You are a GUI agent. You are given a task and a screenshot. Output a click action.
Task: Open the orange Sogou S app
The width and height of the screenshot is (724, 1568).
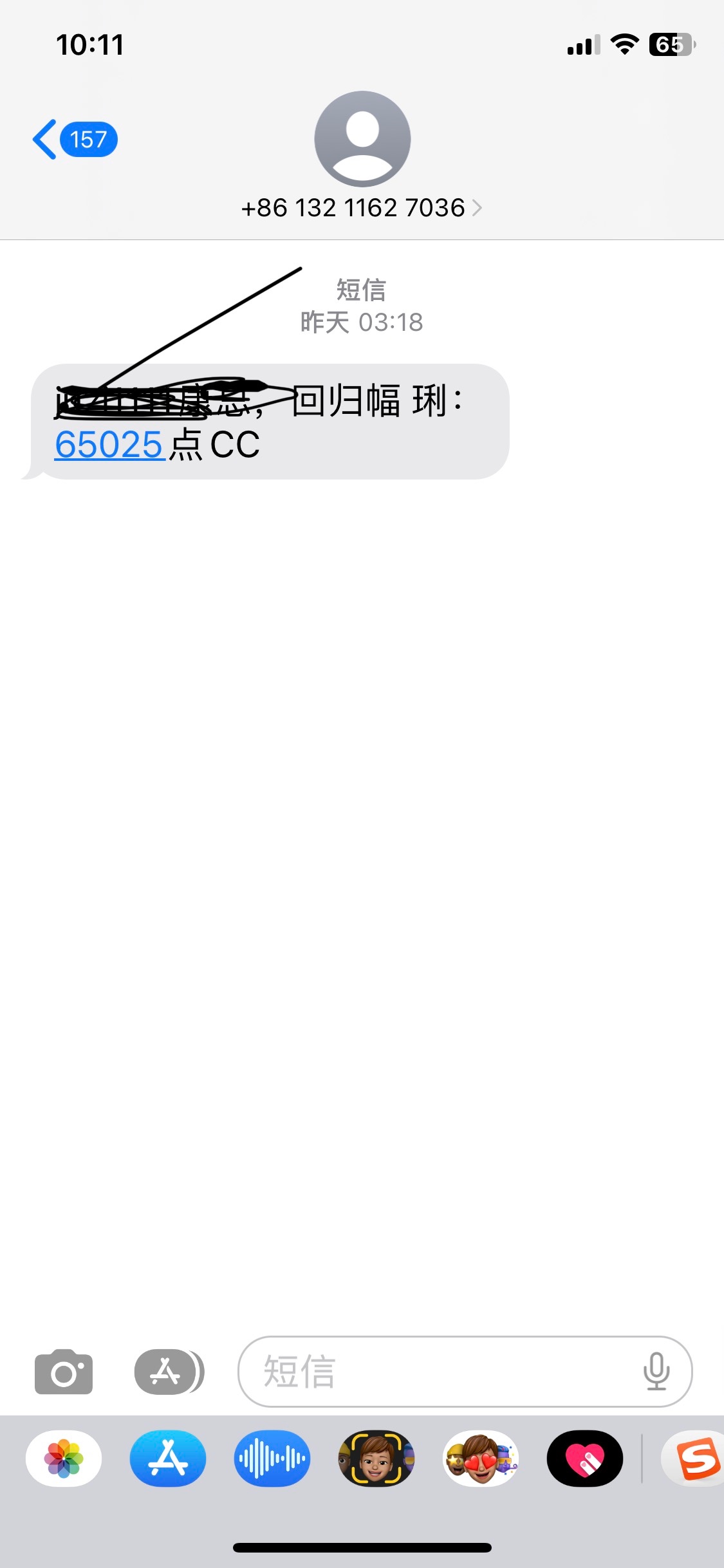[x=696, y=1459]
